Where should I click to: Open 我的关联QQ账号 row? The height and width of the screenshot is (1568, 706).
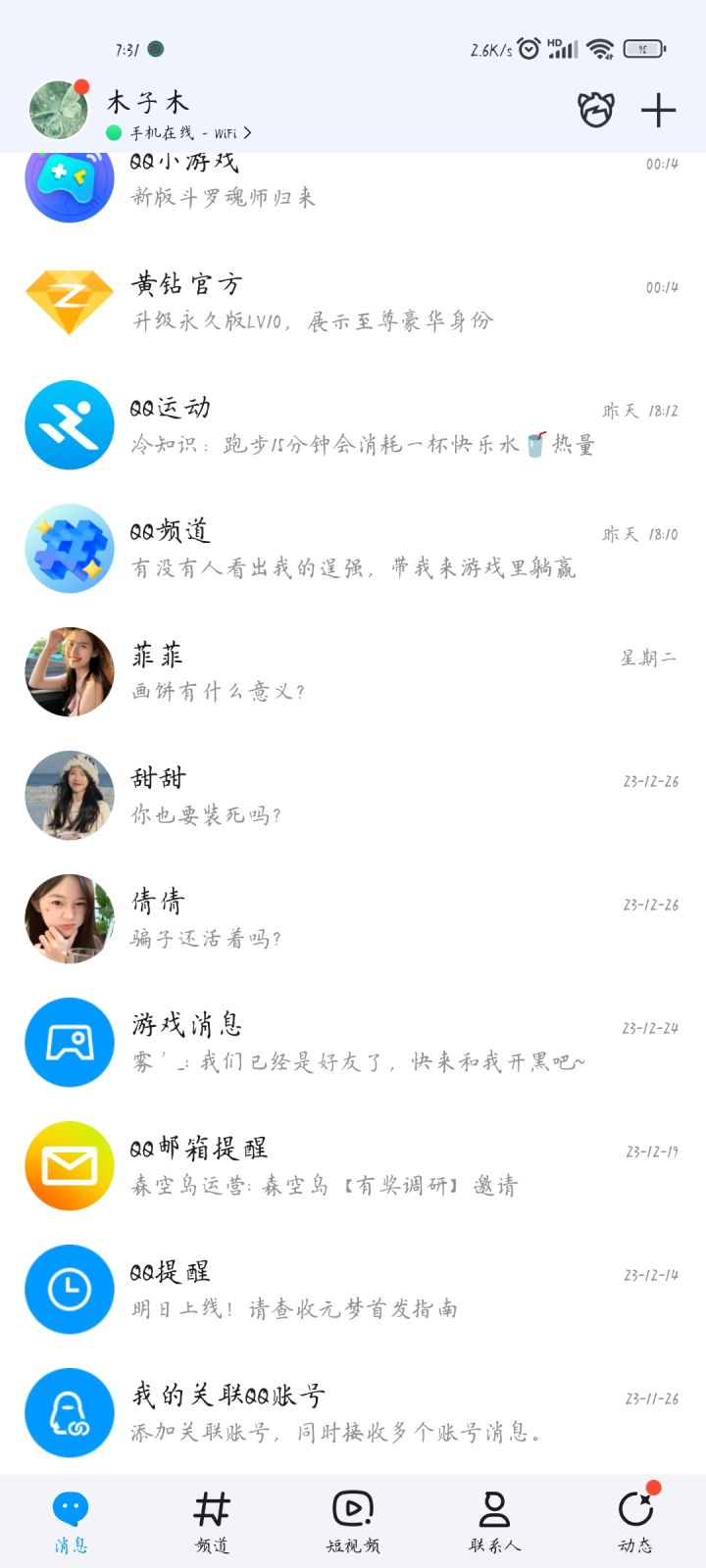tap(353, 1413)
